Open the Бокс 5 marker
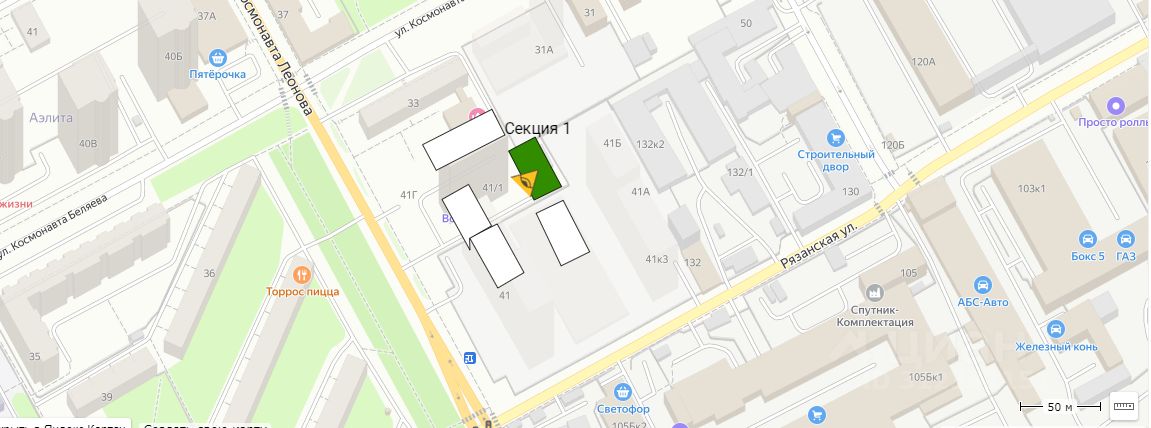 point(1089,239)
